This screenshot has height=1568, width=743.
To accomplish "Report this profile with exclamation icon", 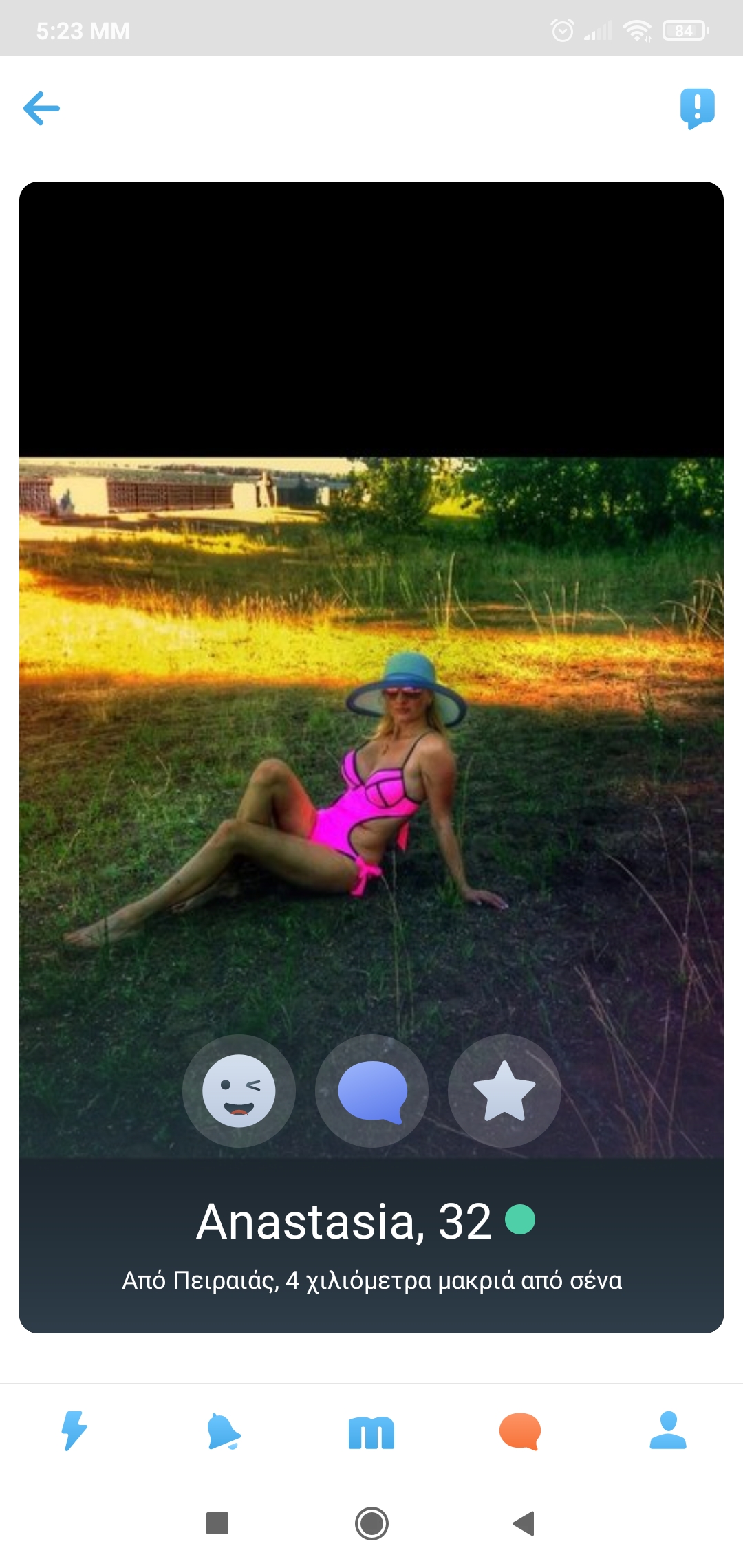I will [698, 109].
